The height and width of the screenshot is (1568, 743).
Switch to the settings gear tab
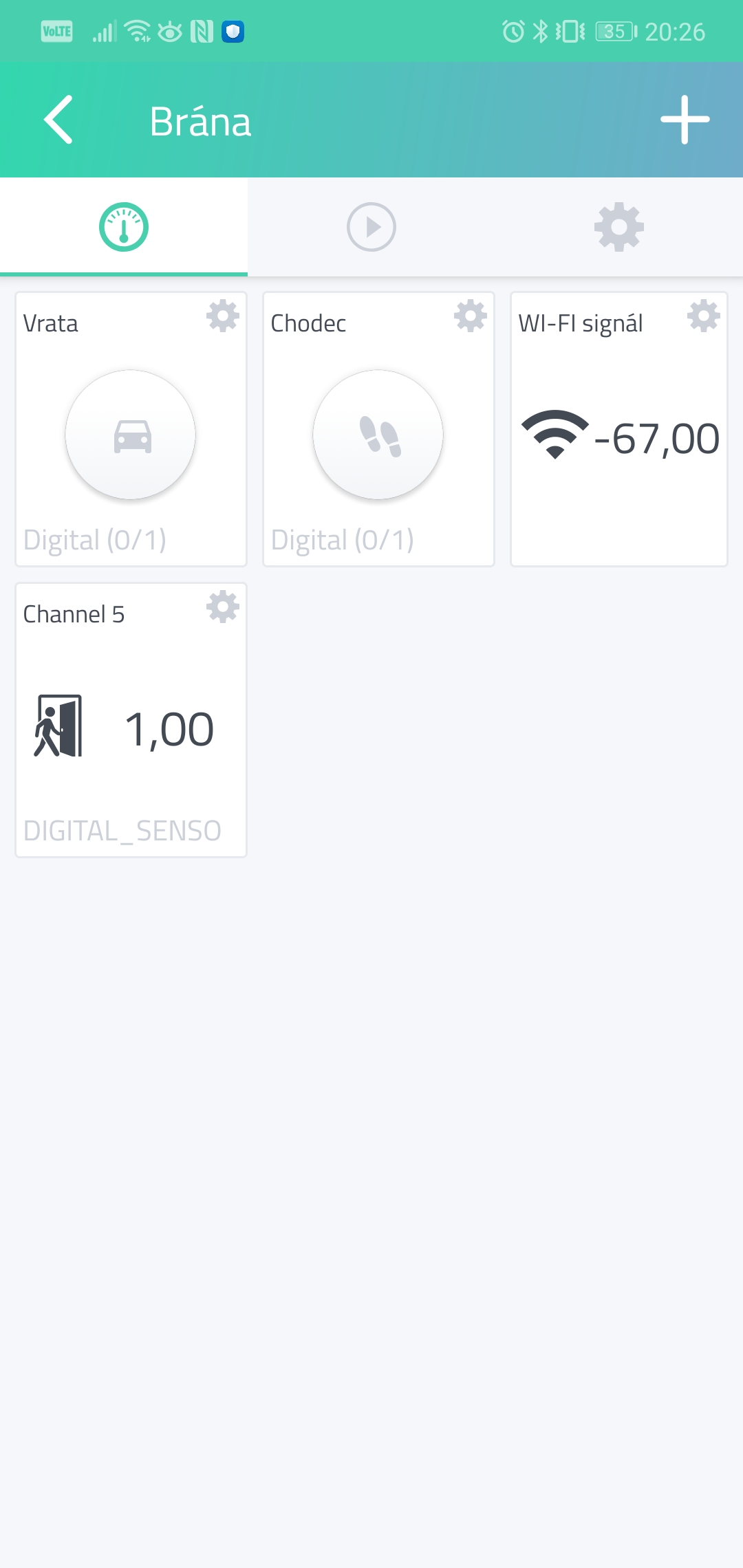click(619, 227)
